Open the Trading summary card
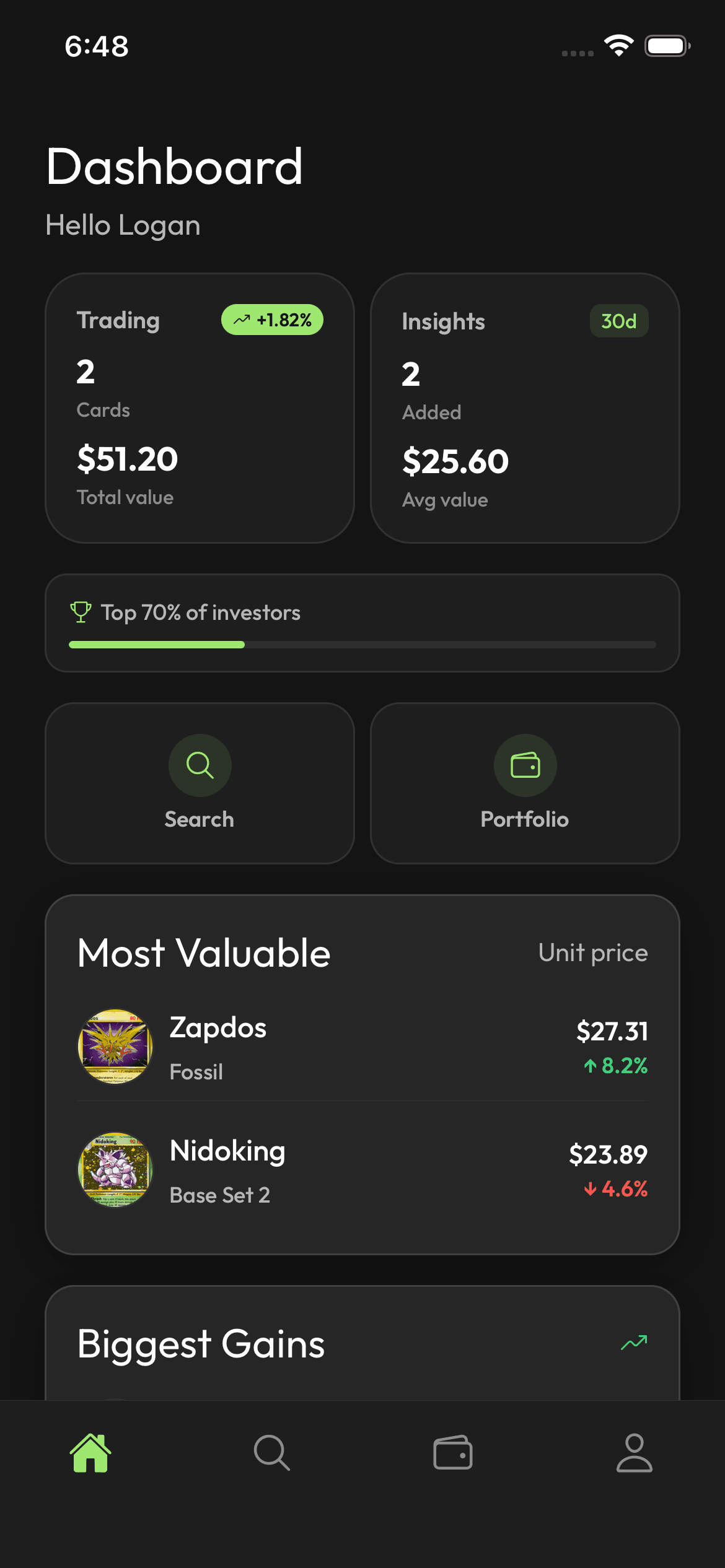The image size is (725, 1568). [200, 407]
